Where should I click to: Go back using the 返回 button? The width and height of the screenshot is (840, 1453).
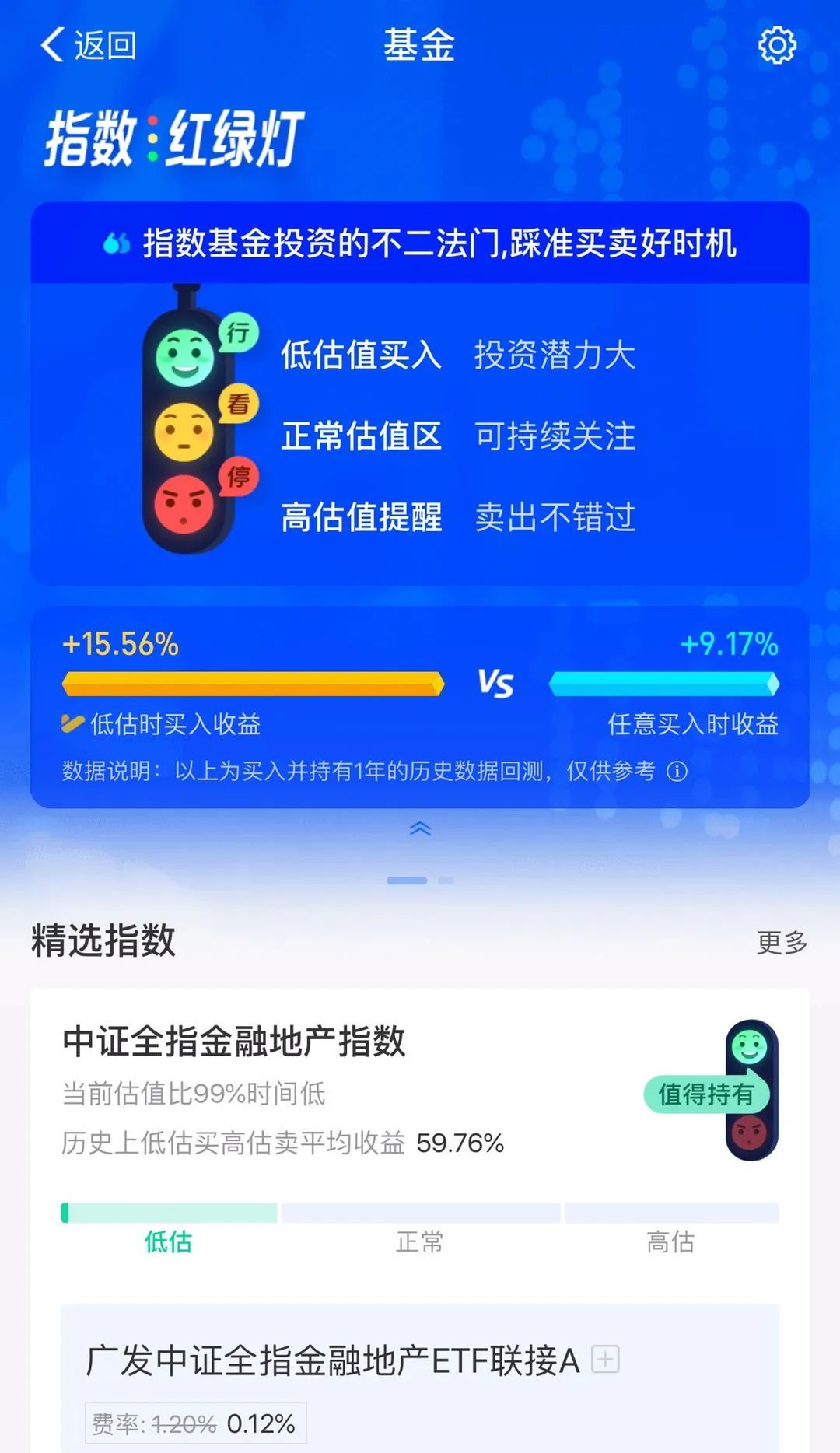(88, 45)
